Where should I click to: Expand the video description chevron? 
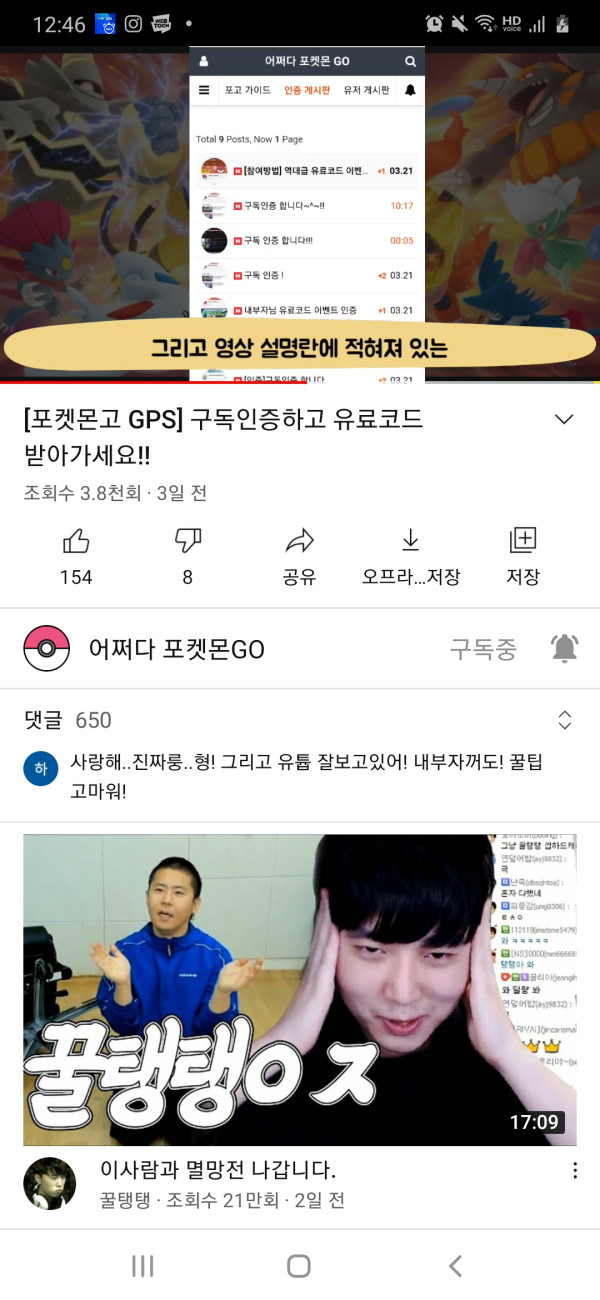pos(564,419)
